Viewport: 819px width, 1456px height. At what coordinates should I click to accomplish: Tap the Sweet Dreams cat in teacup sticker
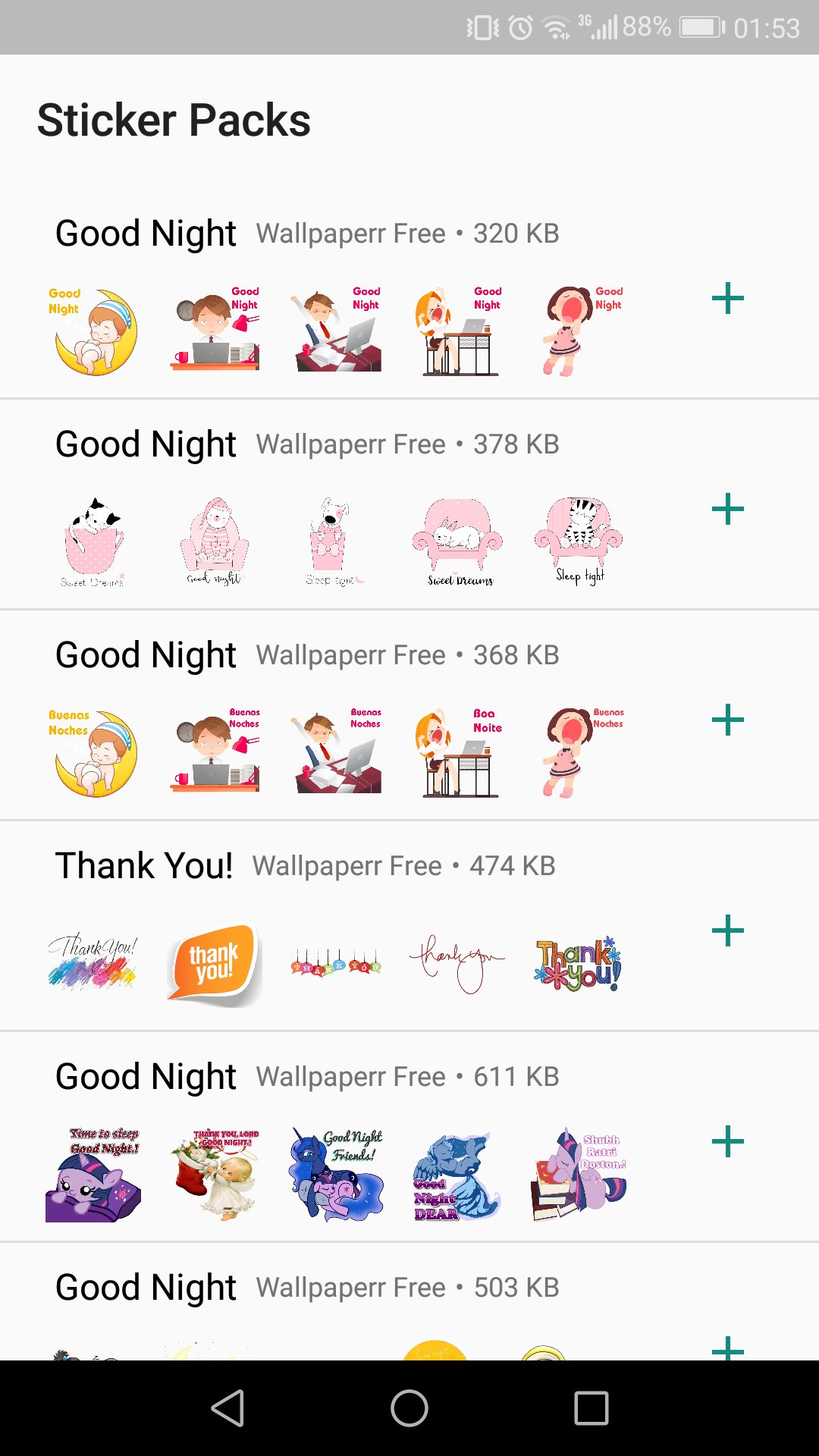click(x=91, y=540)
